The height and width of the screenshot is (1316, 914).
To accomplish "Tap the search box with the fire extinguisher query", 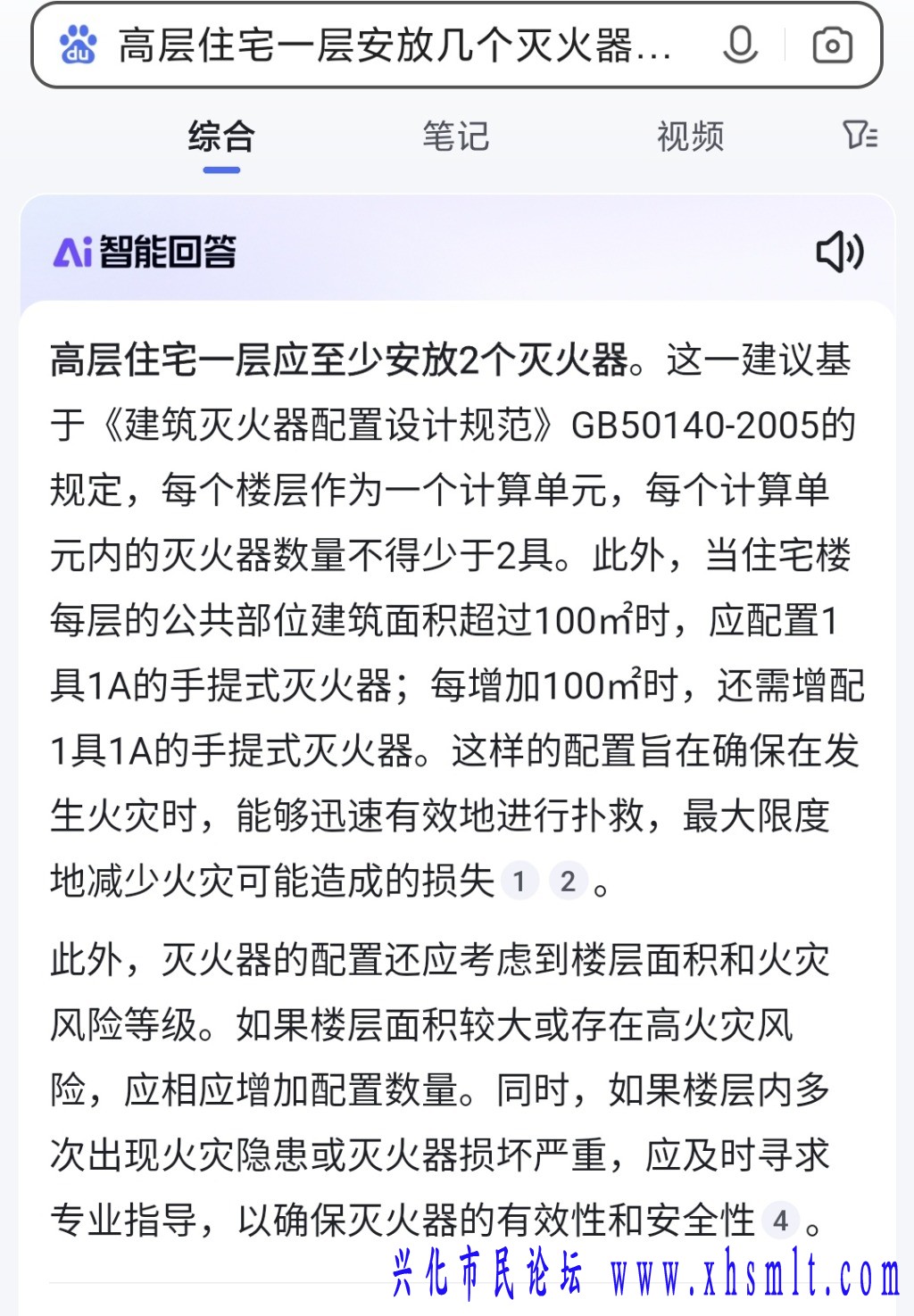I will click(x=393, y=46).
